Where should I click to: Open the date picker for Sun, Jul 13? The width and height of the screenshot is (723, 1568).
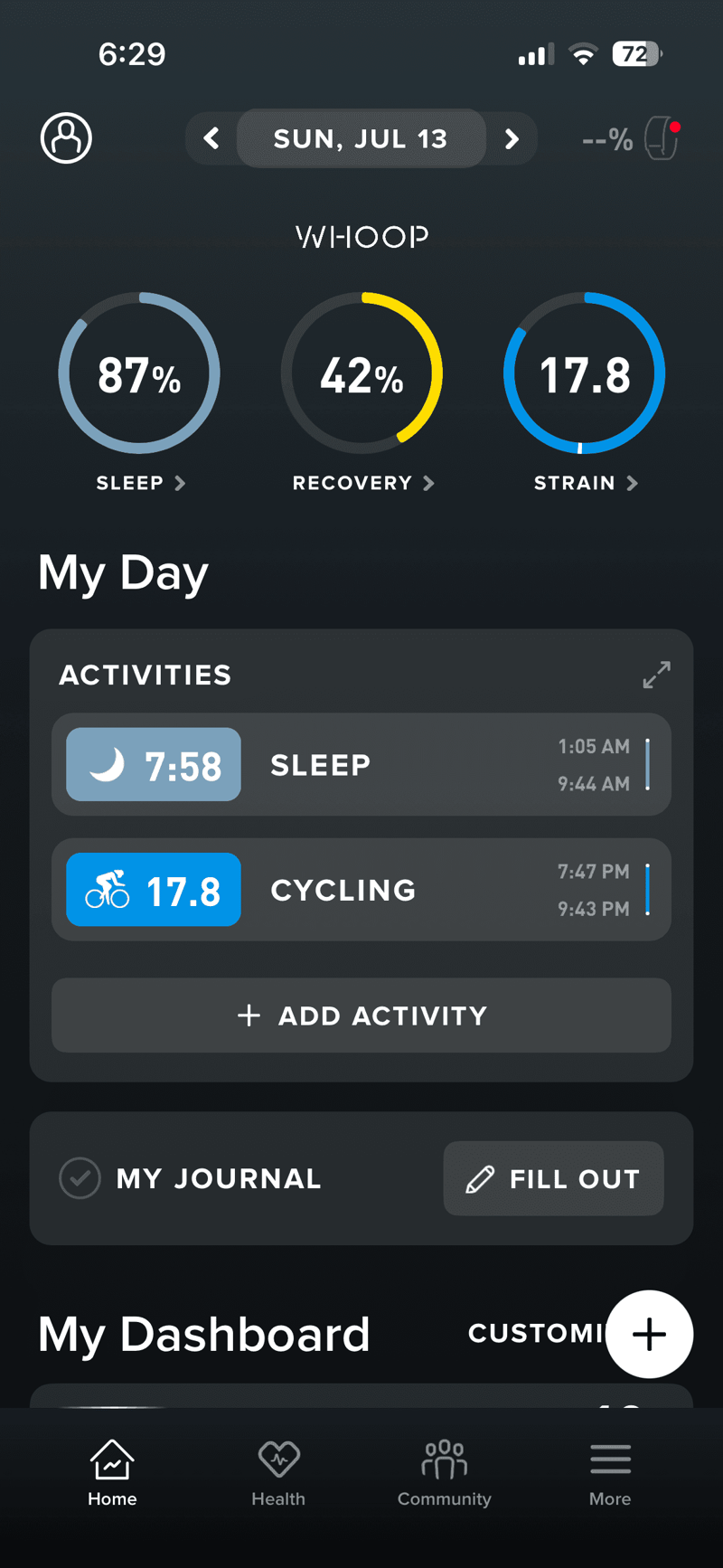click(x=361, y=138)
